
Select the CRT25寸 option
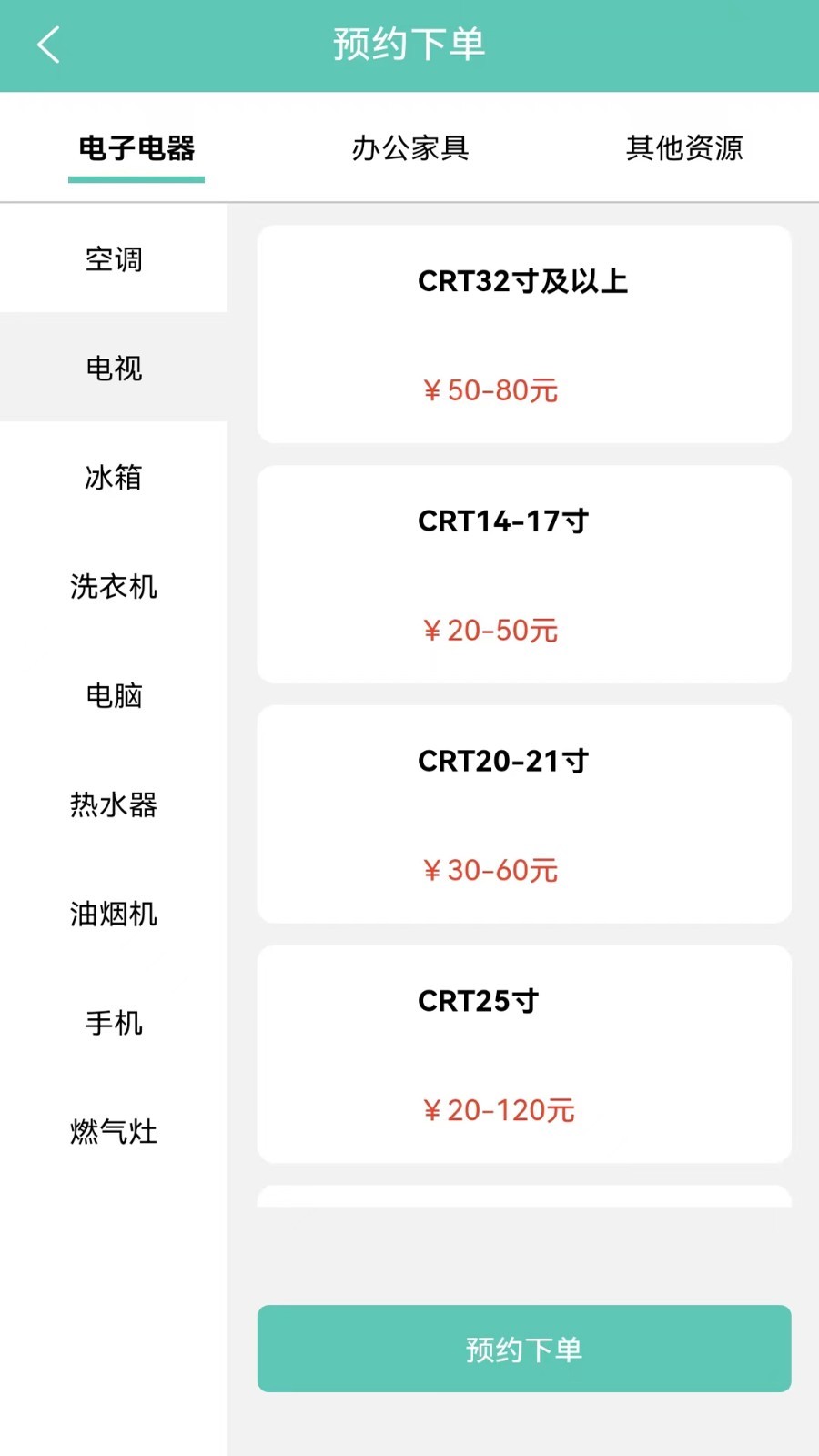click(x=524, y=1054)
